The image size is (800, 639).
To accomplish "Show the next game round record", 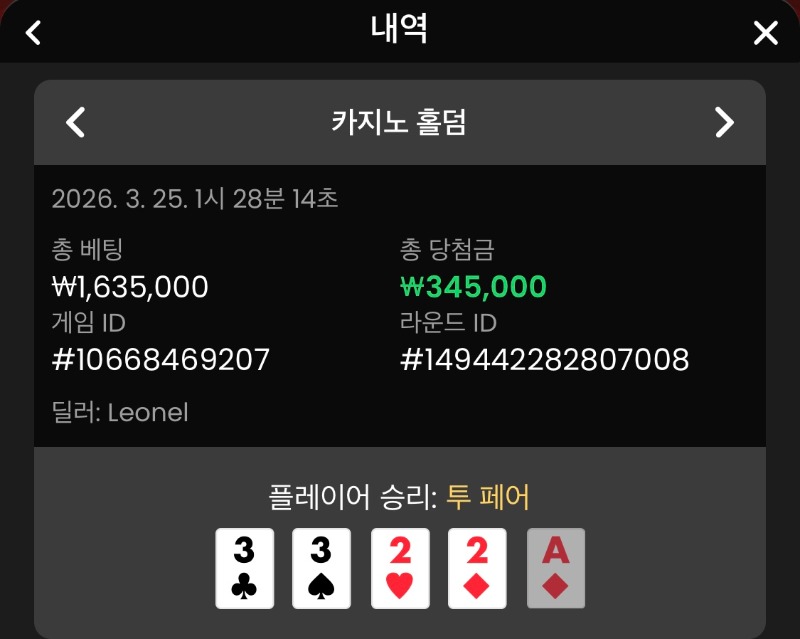I will click(x=724, y=123).
